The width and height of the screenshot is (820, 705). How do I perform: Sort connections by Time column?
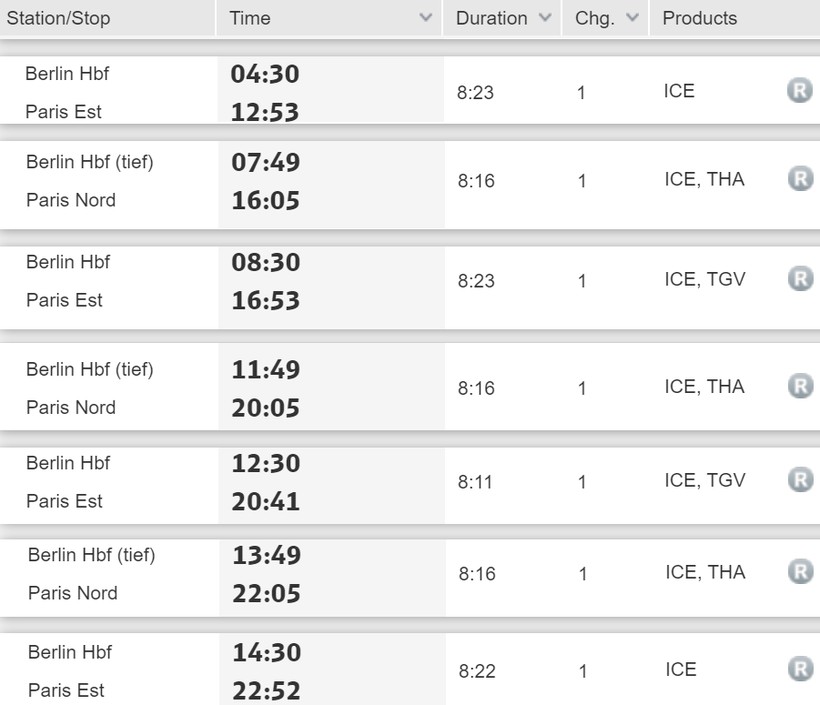pos(426,18)
